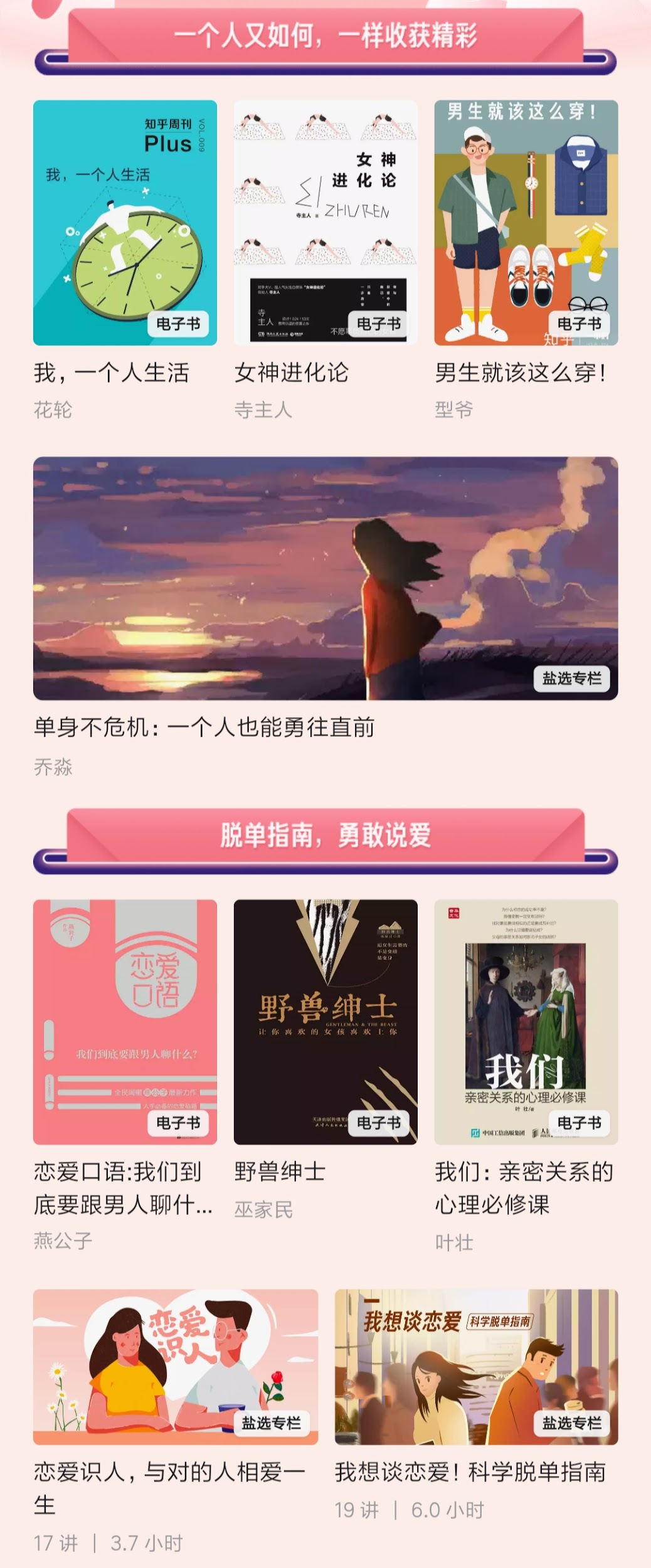Open the ebook 恋爱口语 by 燕公子
The height and width of the screenshot is (1568, 651).
coord(125,1022)
